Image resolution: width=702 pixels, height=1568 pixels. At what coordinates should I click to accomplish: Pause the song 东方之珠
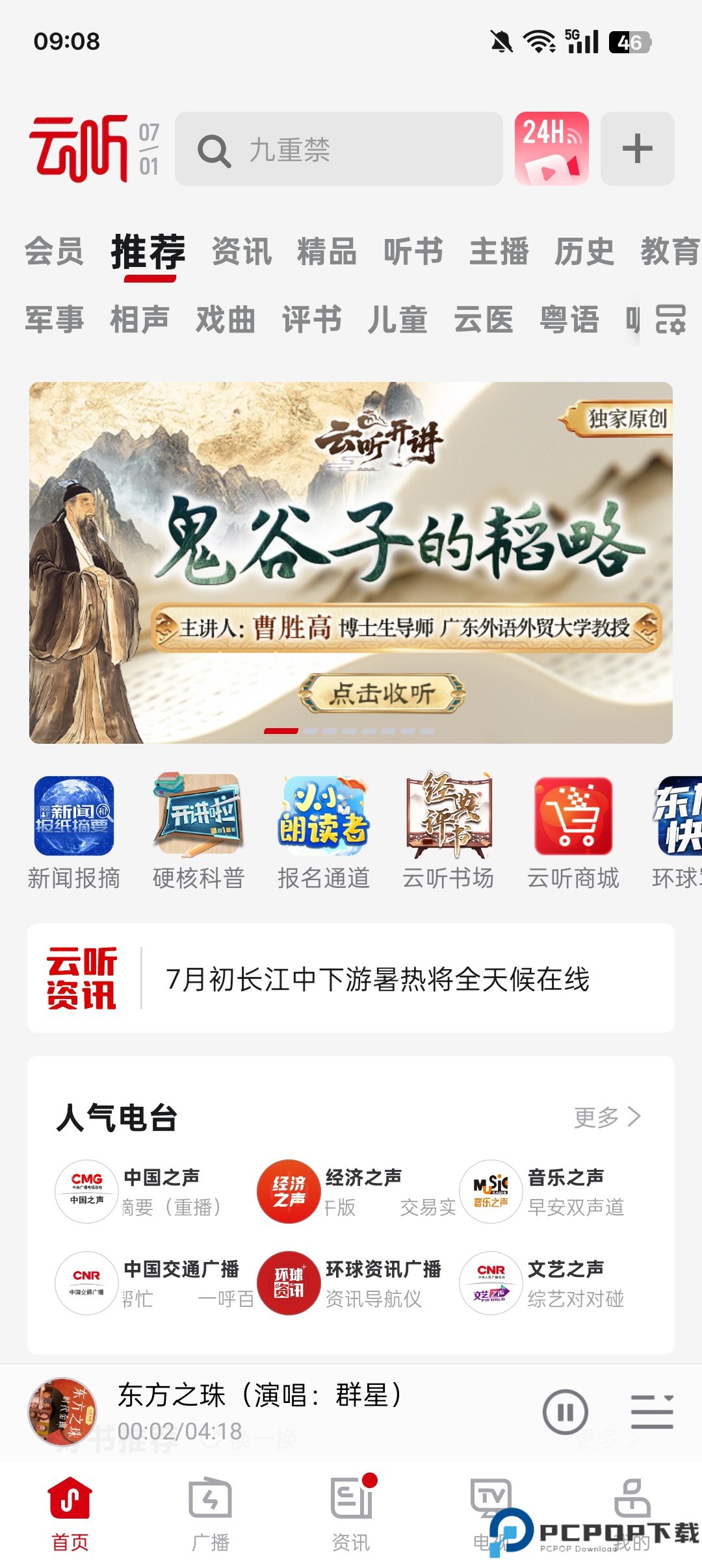point(565,1411)
